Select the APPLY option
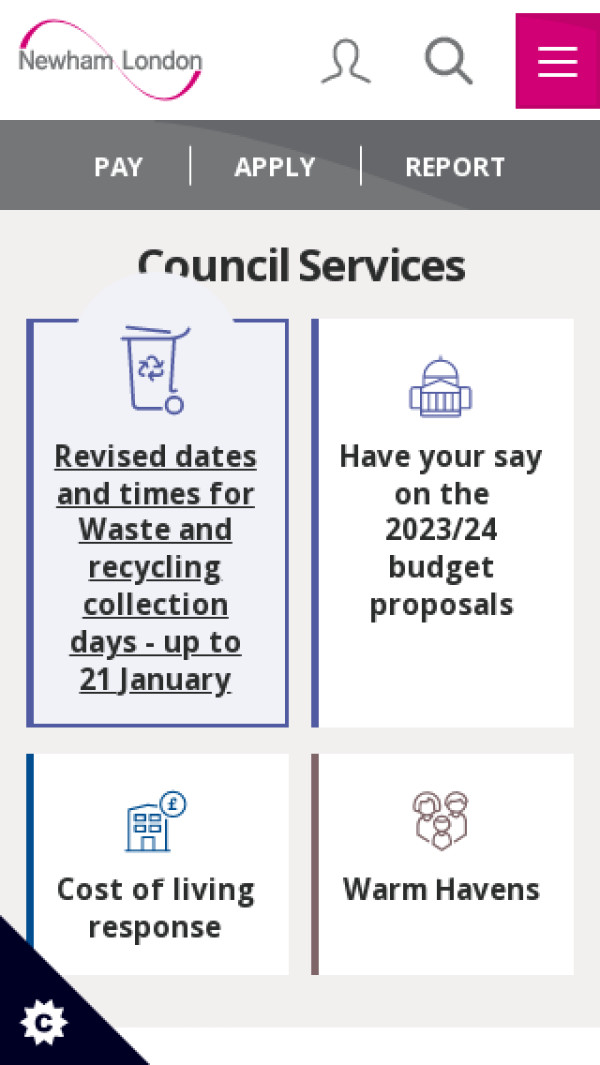 [x=275, y=167]
